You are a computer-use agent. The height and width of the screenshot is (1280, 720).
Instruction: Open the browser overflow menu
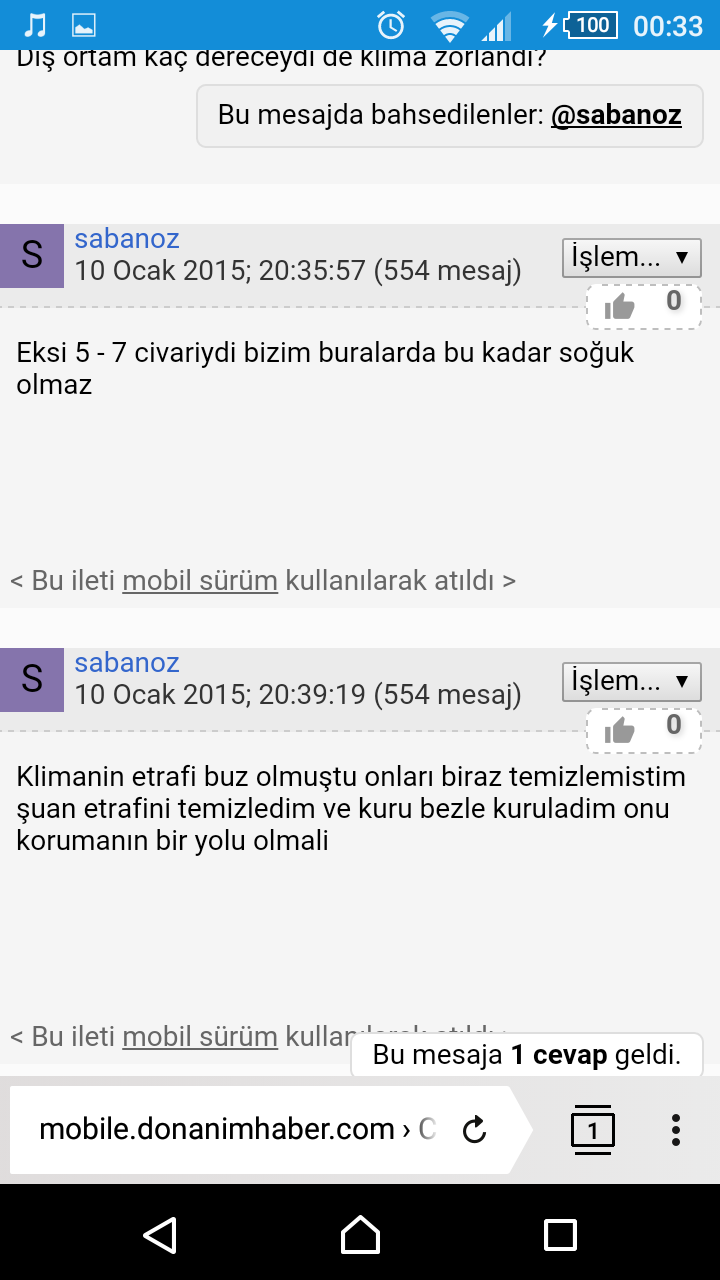click(676, 1130)
